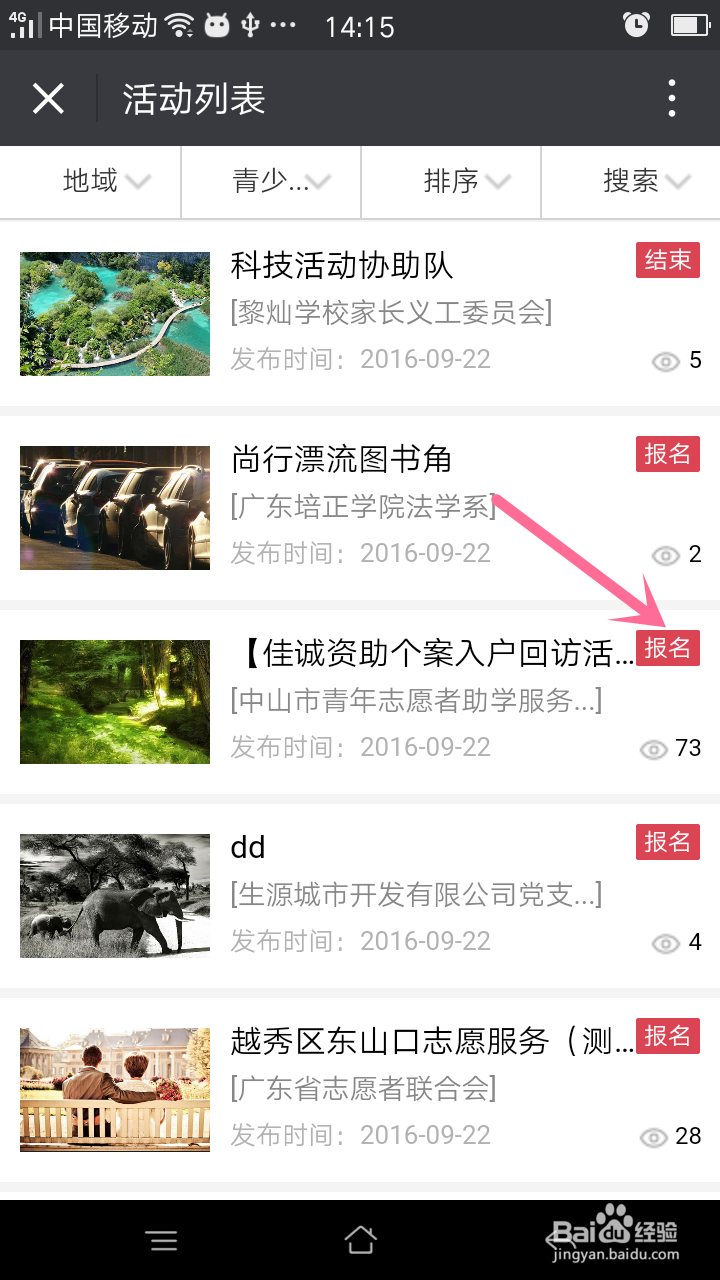Tap 报名 for 尚行漂流图书角 activity
Screen dimensions: 720x1280
point(667,454)
